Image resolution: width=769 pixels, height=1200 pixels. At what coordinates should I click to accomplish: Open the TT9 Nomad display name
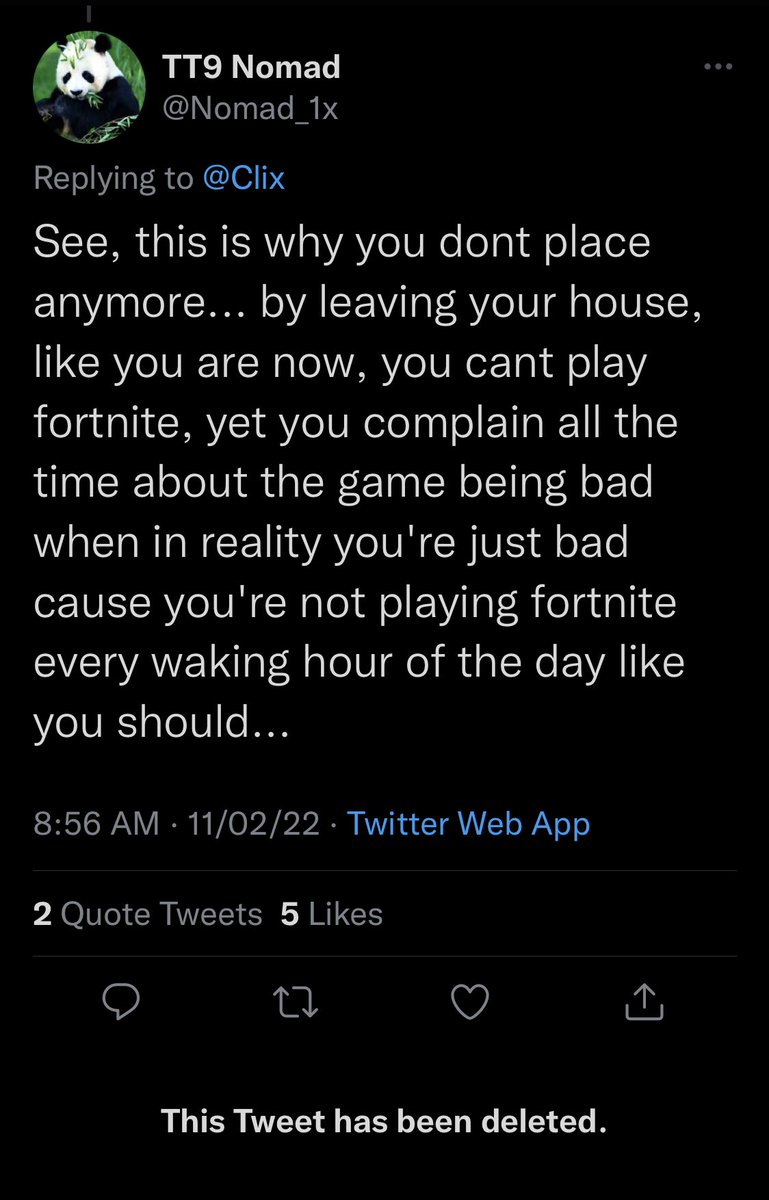(x=251, y=67)
